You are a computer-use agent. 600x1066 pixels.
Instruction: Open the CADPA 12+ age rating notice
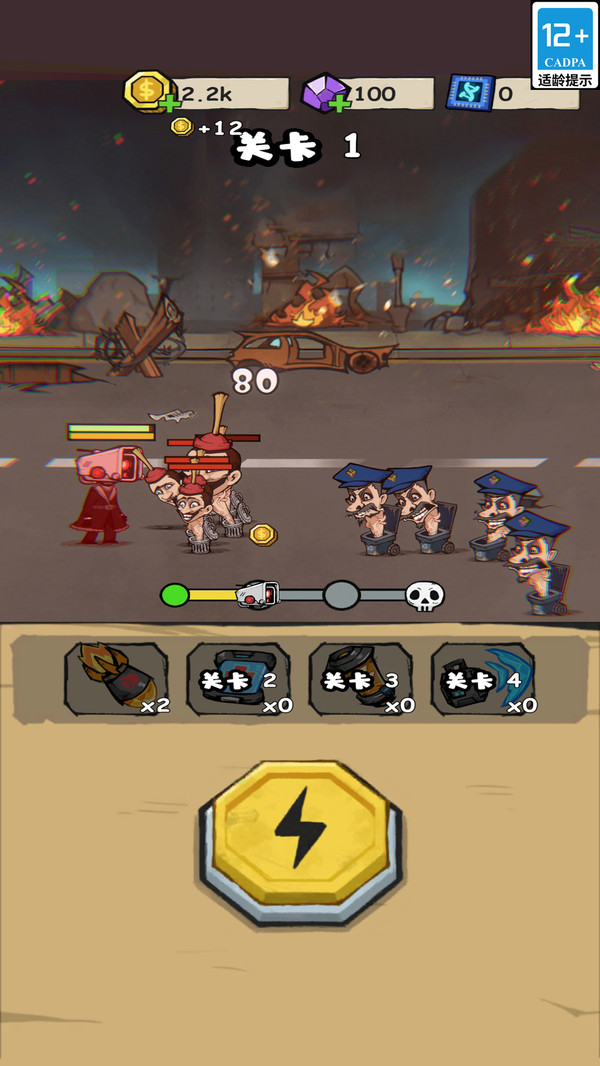point(565,45)
